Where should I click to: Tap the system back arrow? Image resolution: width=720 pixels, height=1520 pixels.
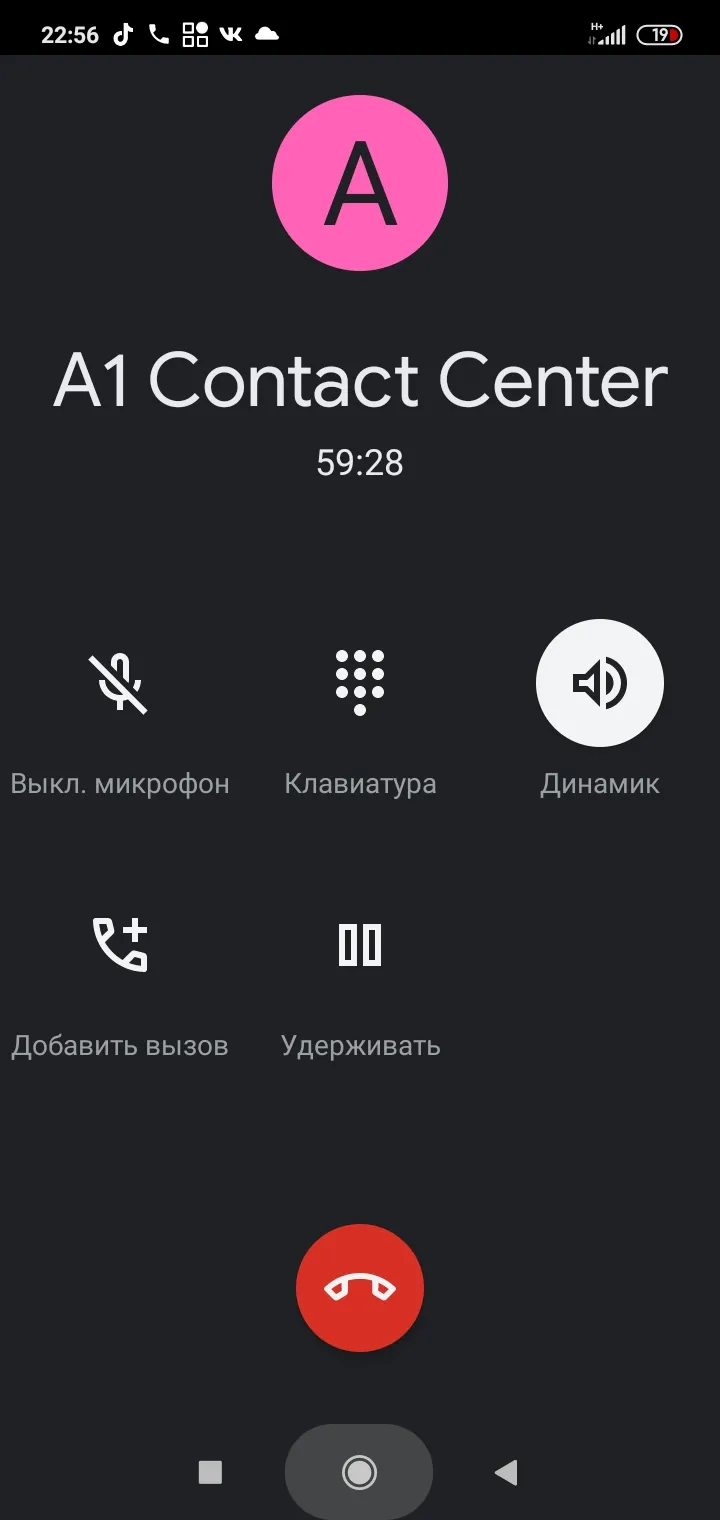(x=506, y=1472)
